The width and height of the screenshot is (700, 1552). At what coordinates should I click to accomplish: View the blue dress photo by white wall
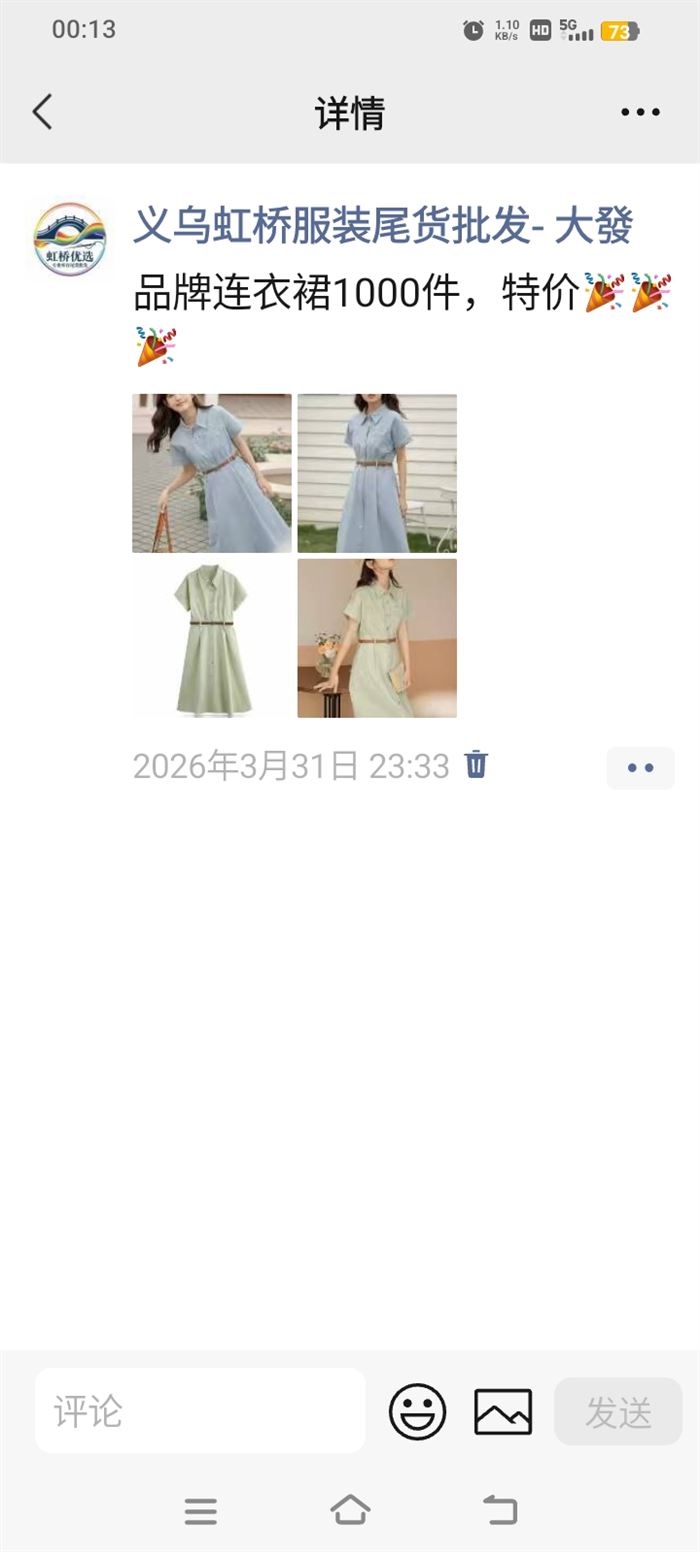point(377,473)
